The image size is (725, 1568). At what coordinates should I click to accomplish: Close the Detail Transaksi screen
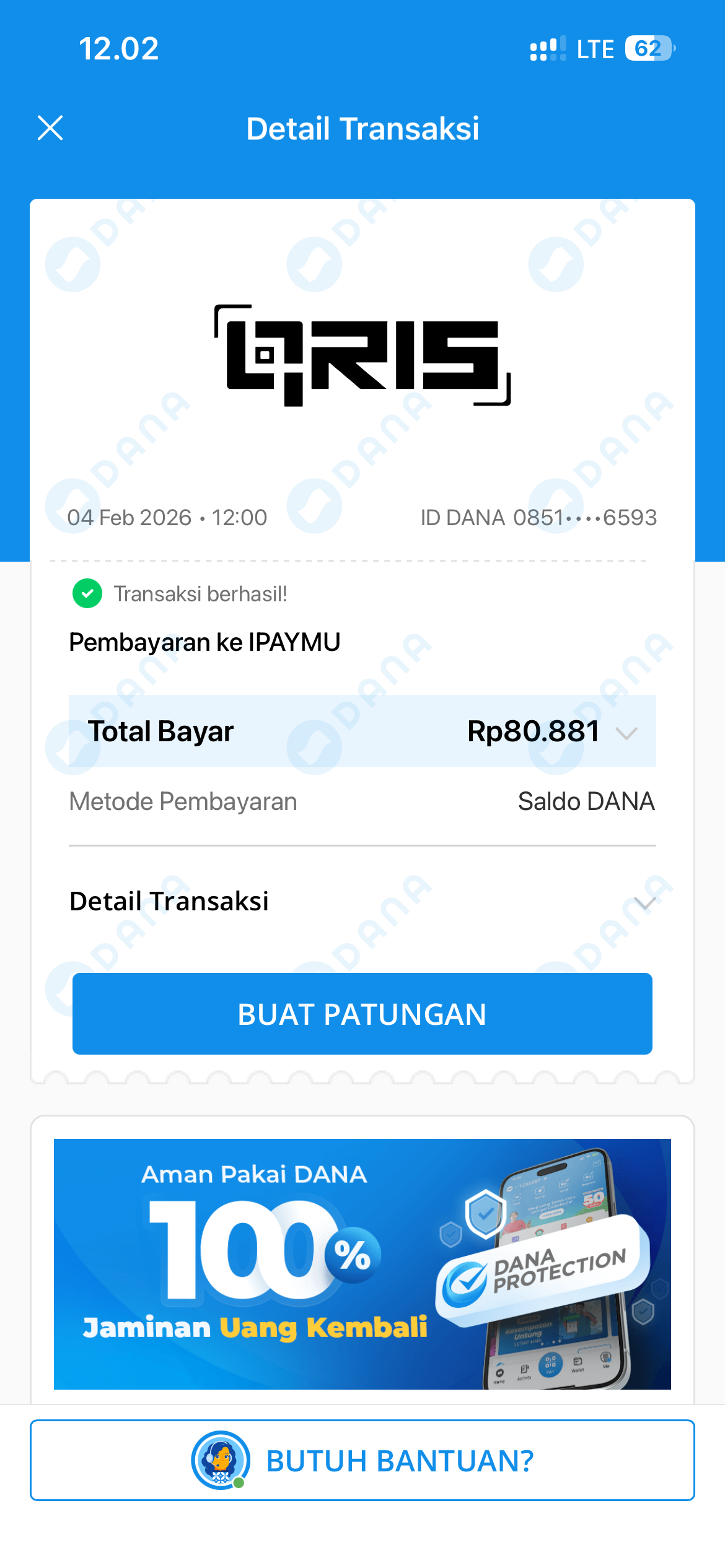pos(50,128)
